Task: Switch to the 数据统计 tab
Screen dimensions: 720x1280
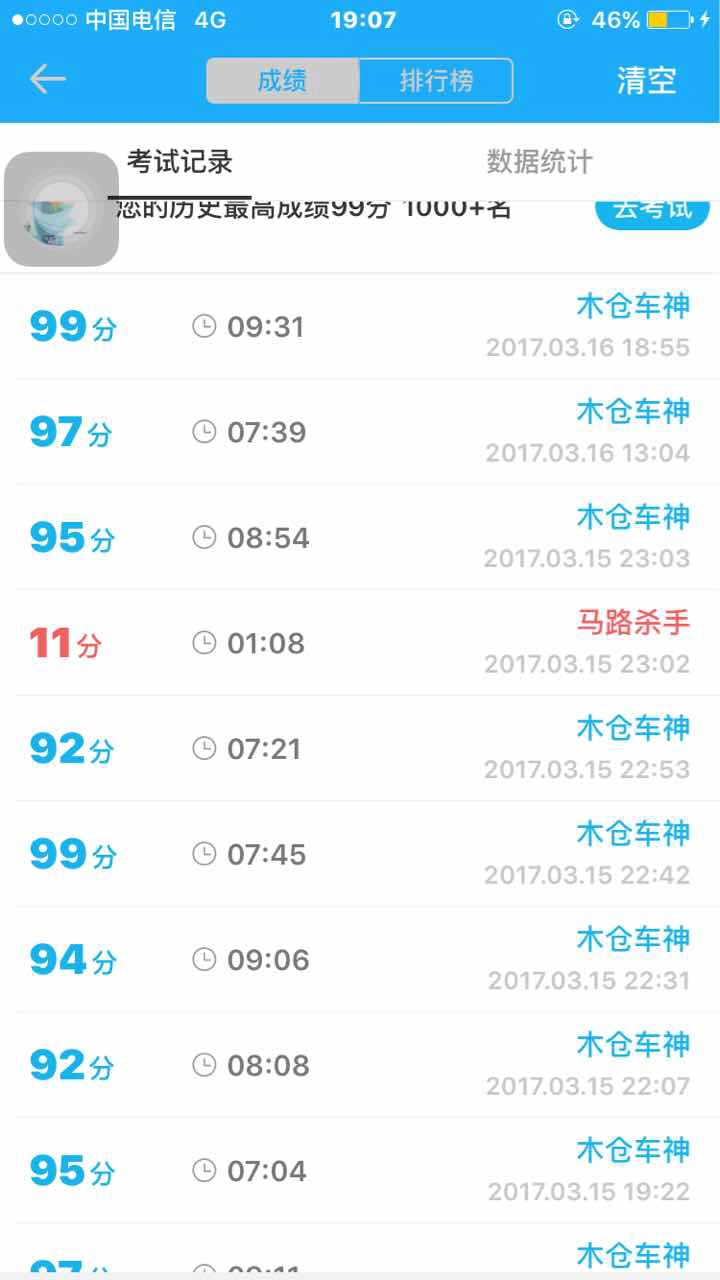Action: pyautogui.click(x=540, y=161)
